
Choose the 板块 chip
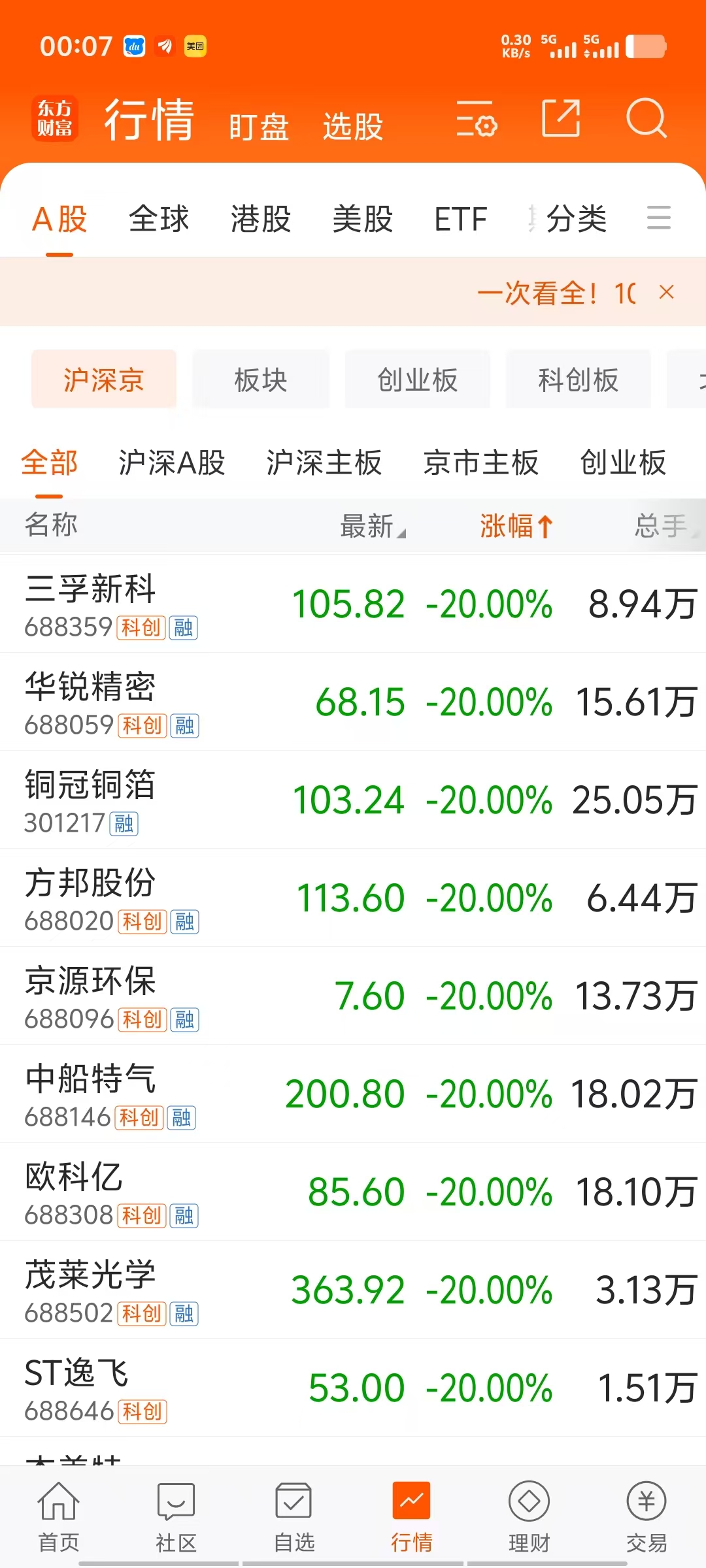pos(261,379)
